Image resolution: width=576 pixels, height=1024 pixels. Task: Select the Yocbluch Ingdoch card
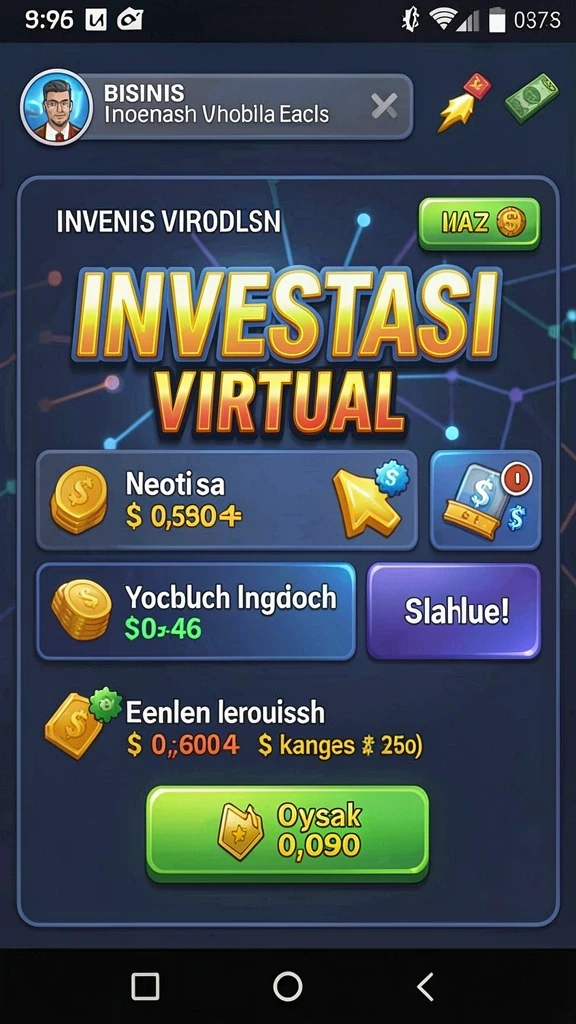[x=196, y=611]
